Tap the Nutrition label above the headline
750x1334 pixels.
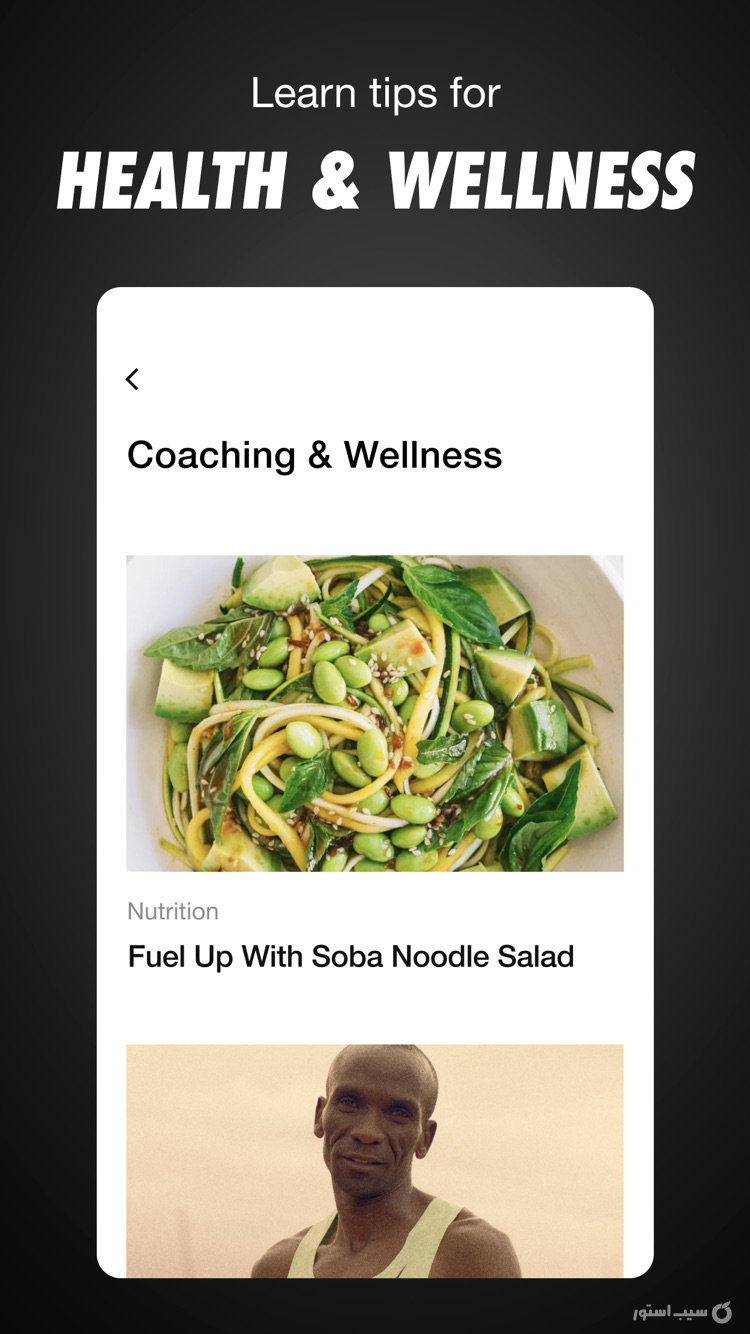[x=172, y=911]
